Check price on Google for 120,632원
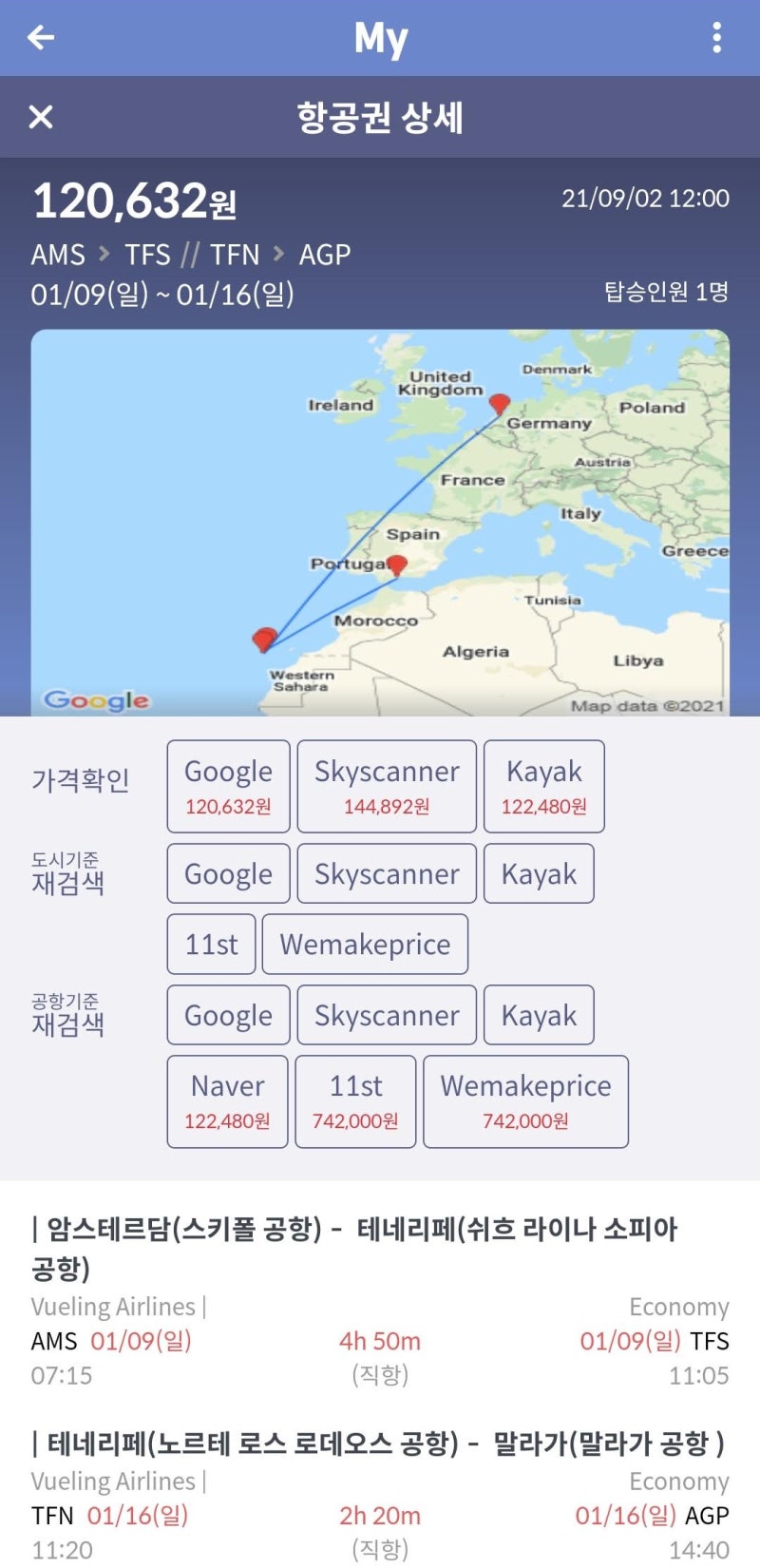The image size is (760, 1568). (227, 785)
